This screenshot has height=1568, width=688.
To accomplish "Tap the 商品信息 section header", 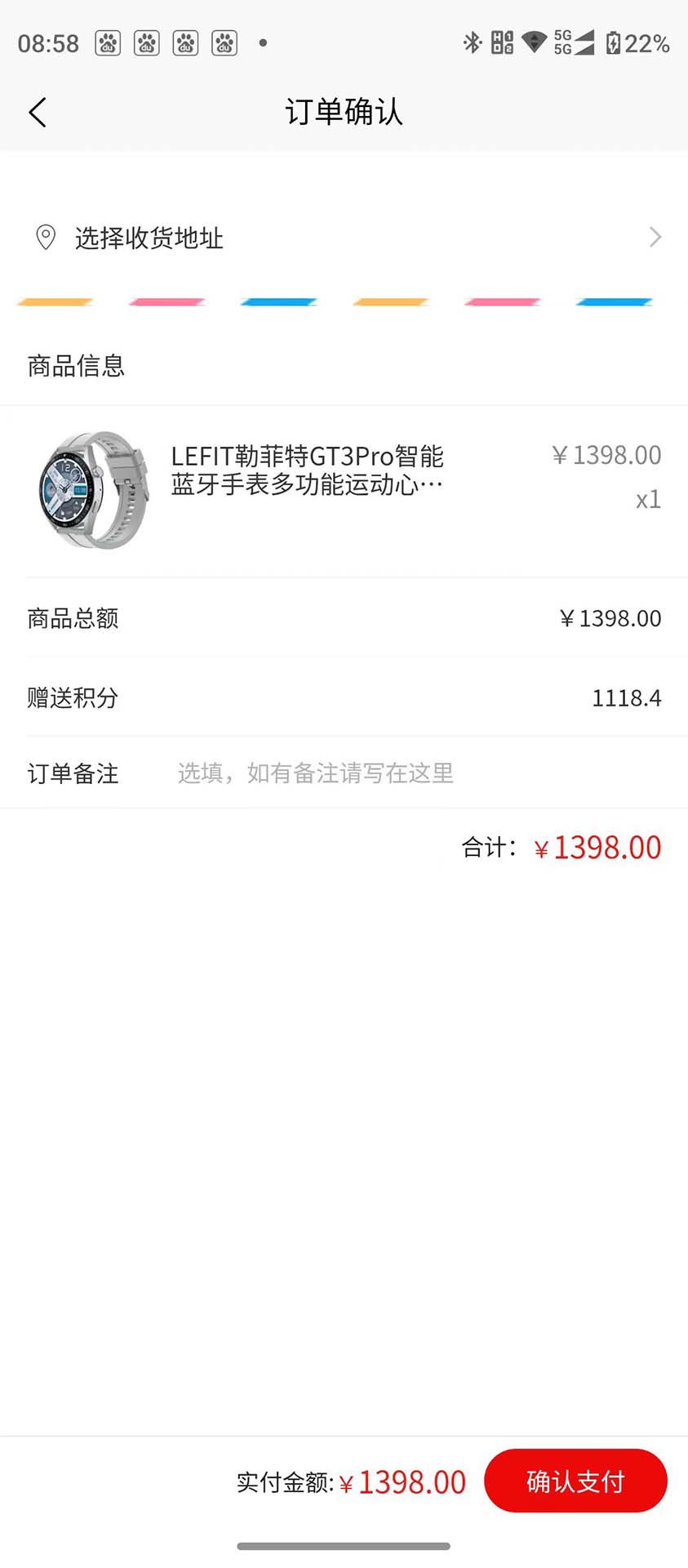I will [76, 366].
